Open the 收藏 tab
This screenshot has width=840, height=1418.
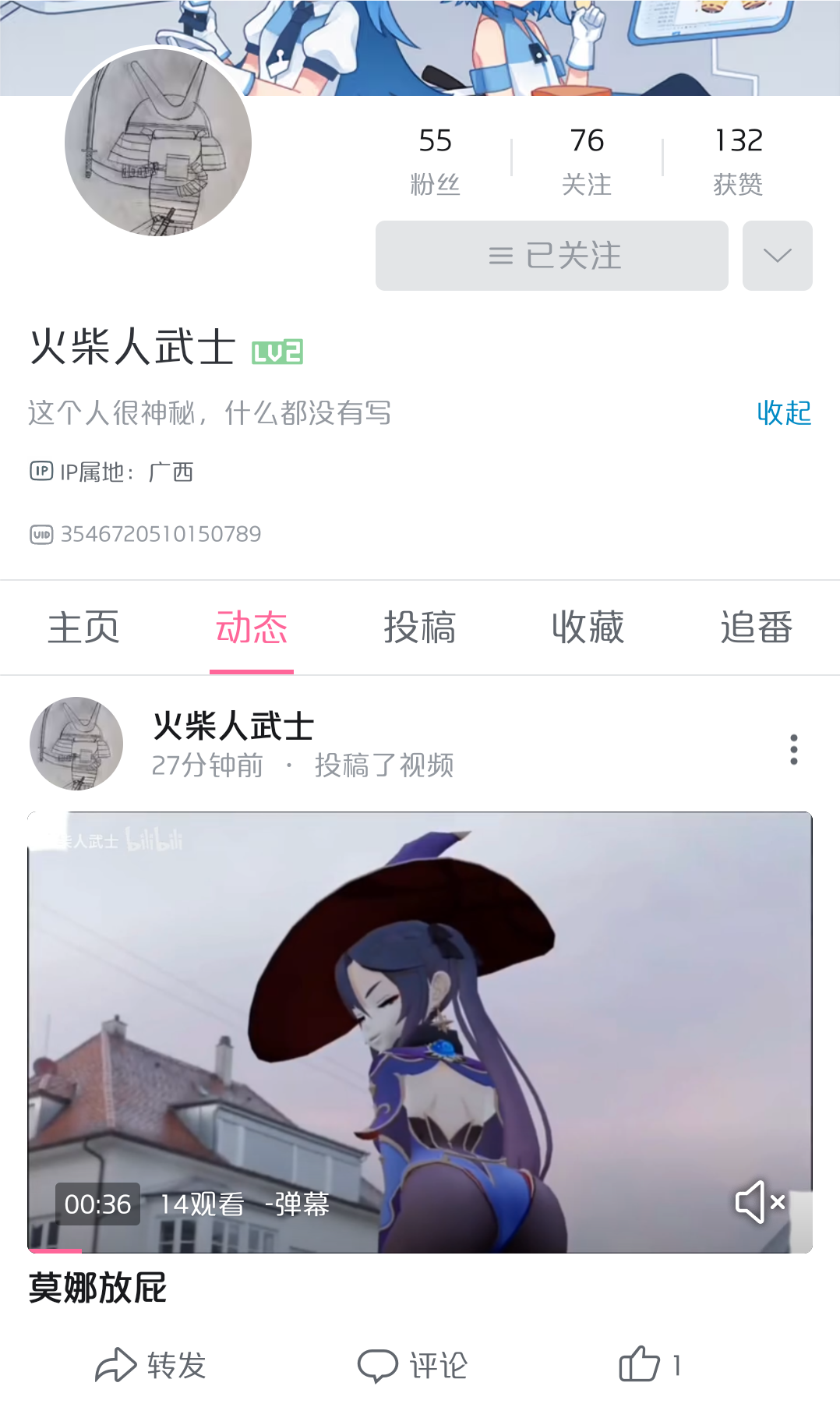588,628
